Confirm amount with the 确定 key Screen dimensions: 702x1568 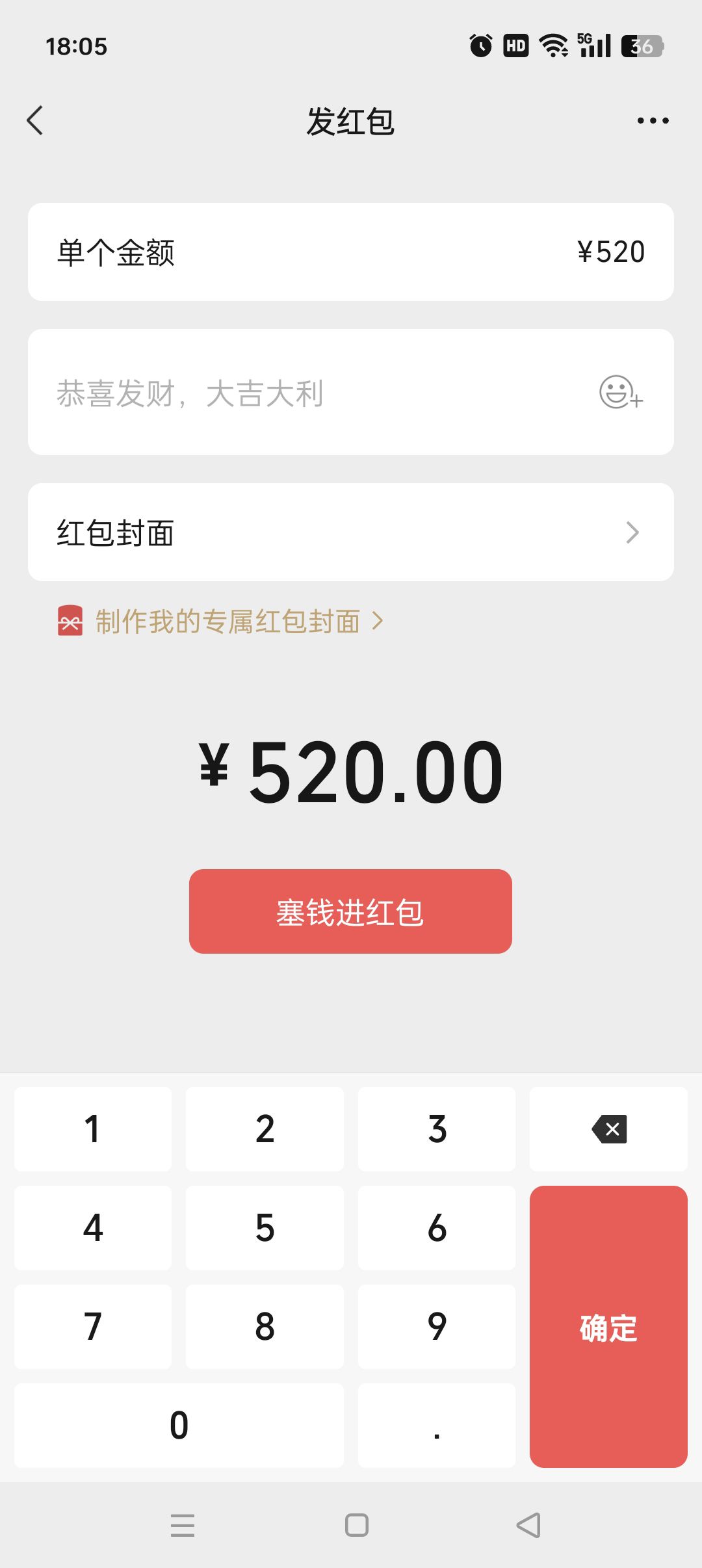tap(608, 1326)
